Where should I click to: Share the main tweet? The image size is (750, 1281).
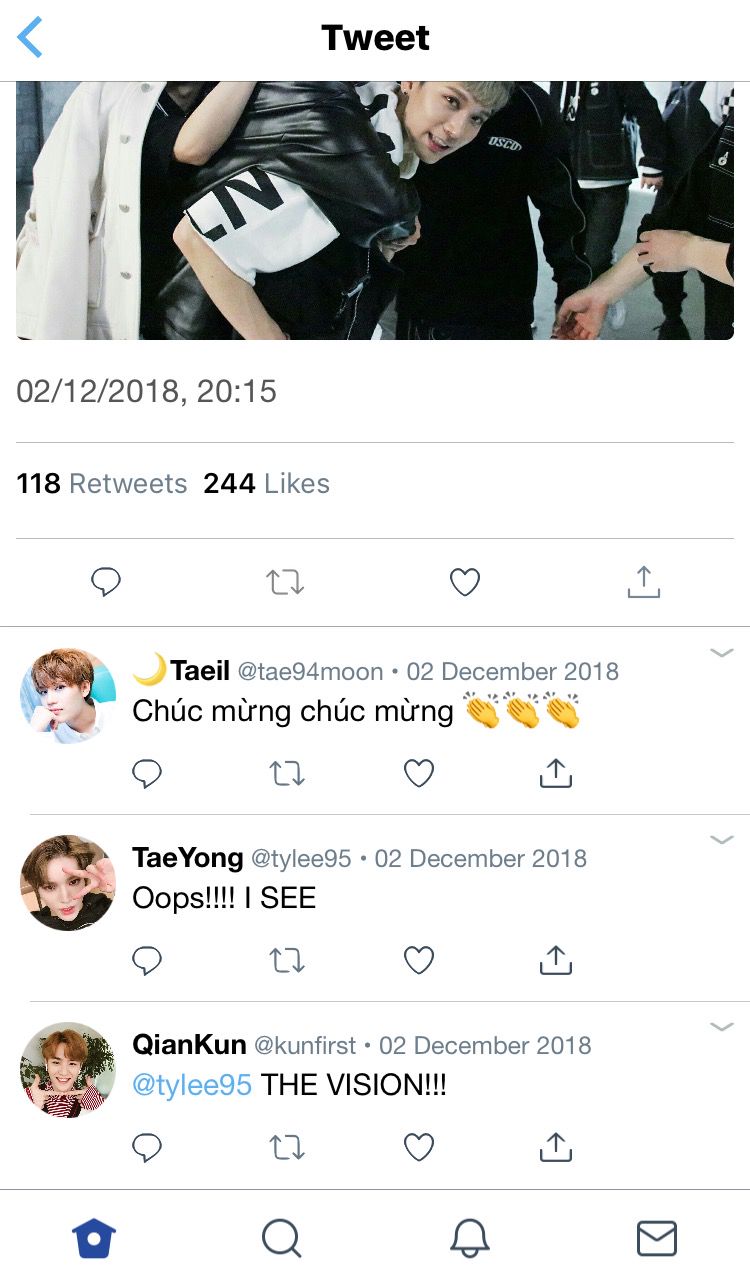tap(643, 582)
